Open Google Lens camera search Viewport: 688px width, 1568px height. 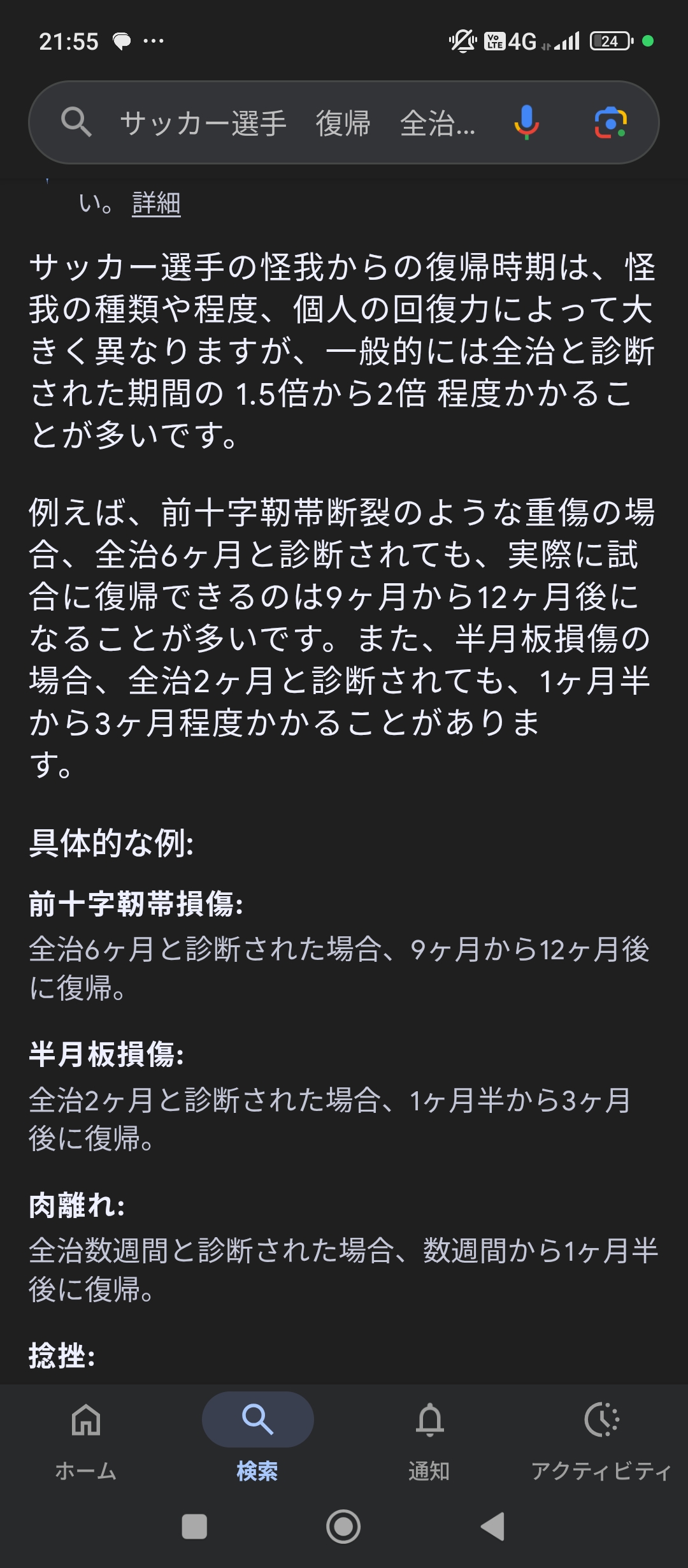coord(610,122)
